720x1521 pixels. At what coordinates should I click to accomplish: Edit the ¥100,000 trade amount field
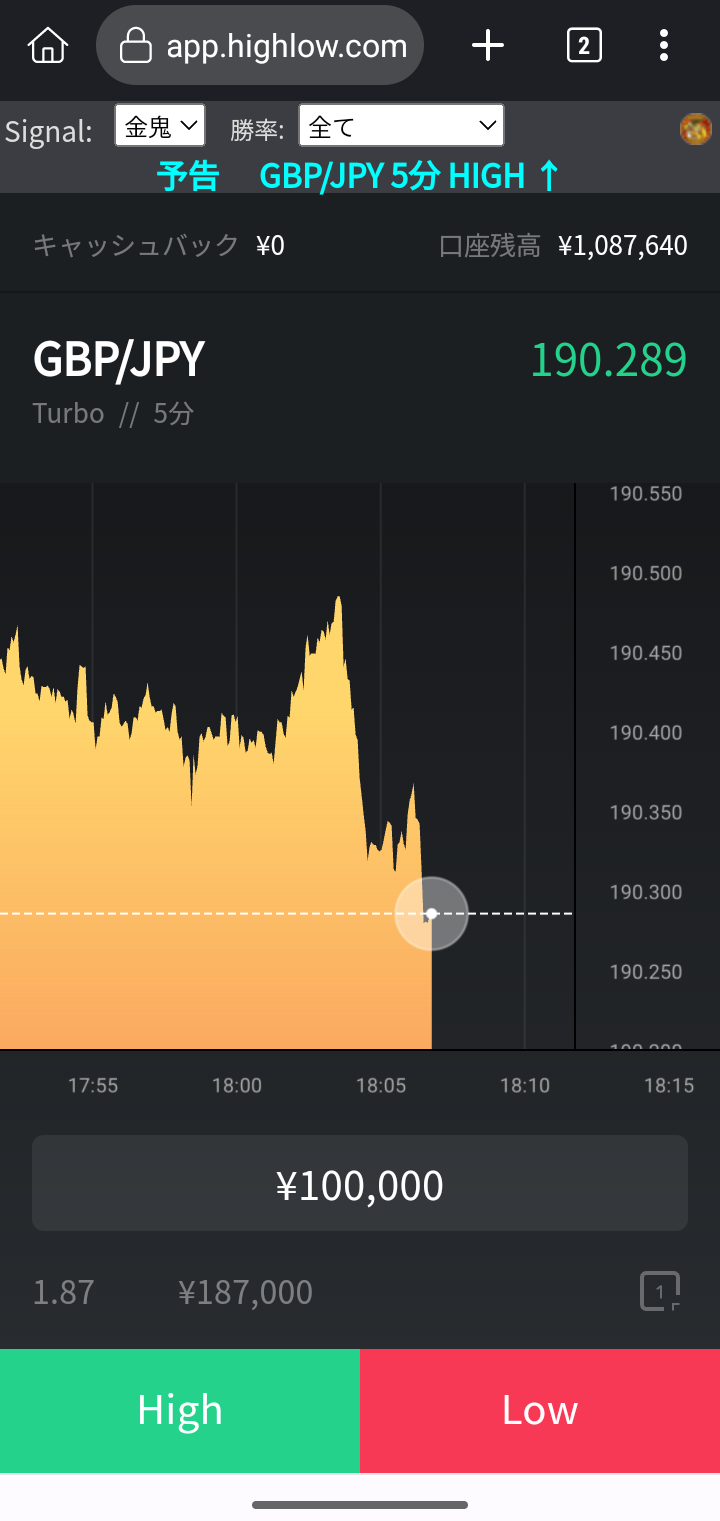point(360,1185)
